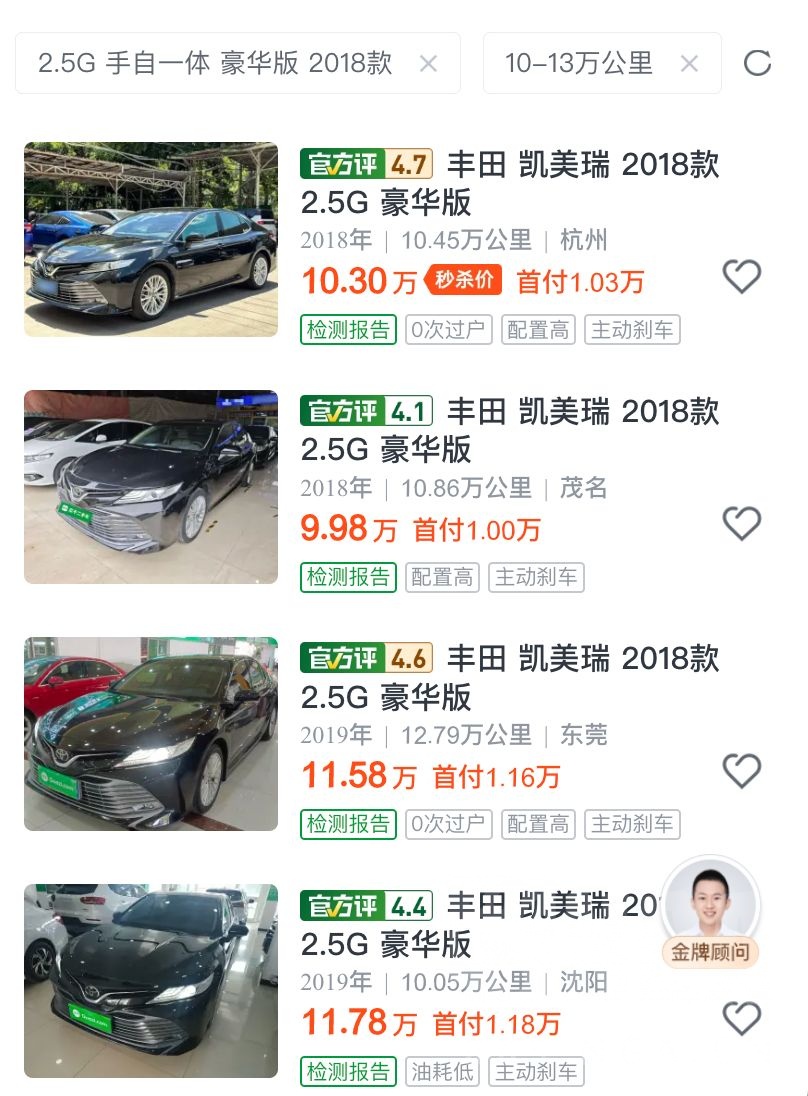Remove the 10-13万公里 mileage filter
This screenshot has width=808, height=1096.
click(x=689, y=64)
